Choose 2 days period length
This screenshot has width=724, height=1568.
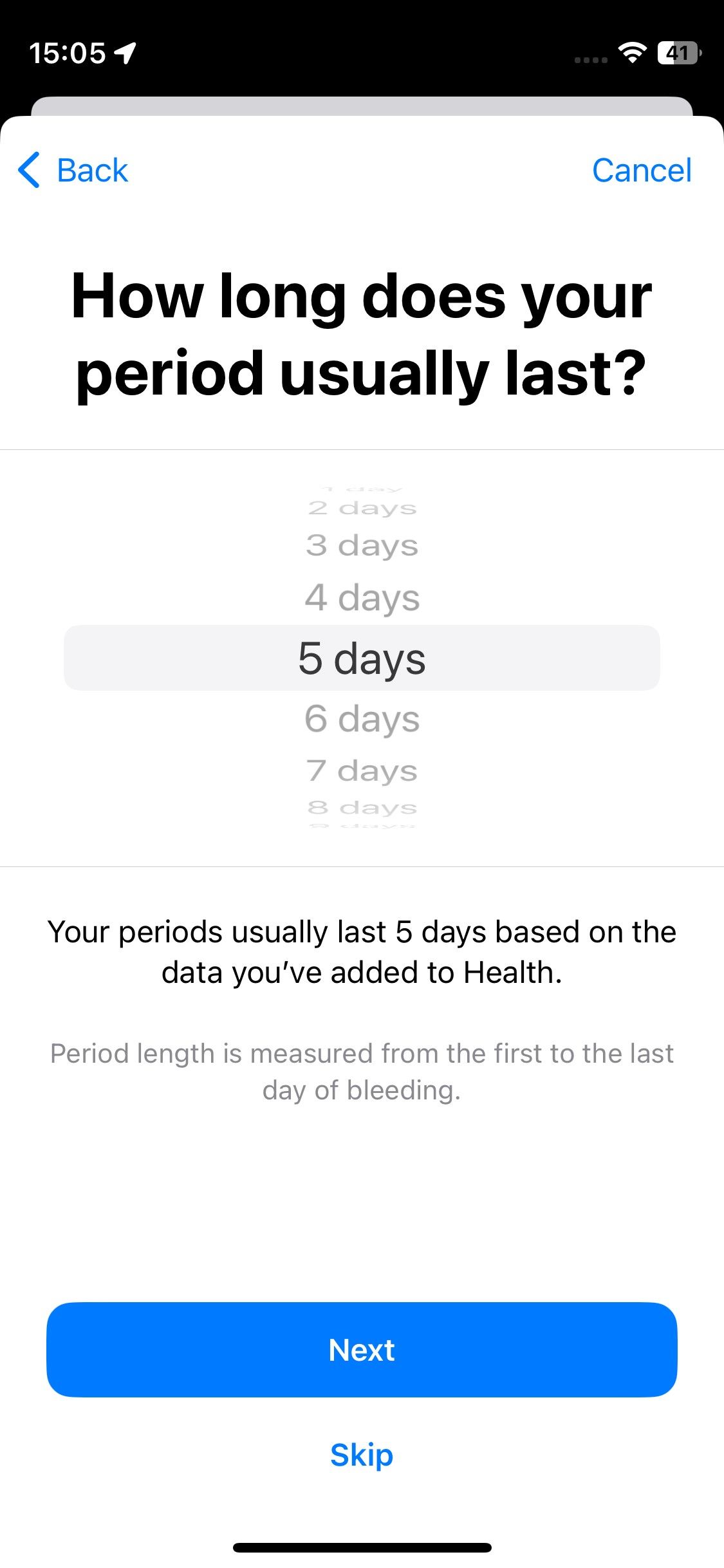click(362, 507)
